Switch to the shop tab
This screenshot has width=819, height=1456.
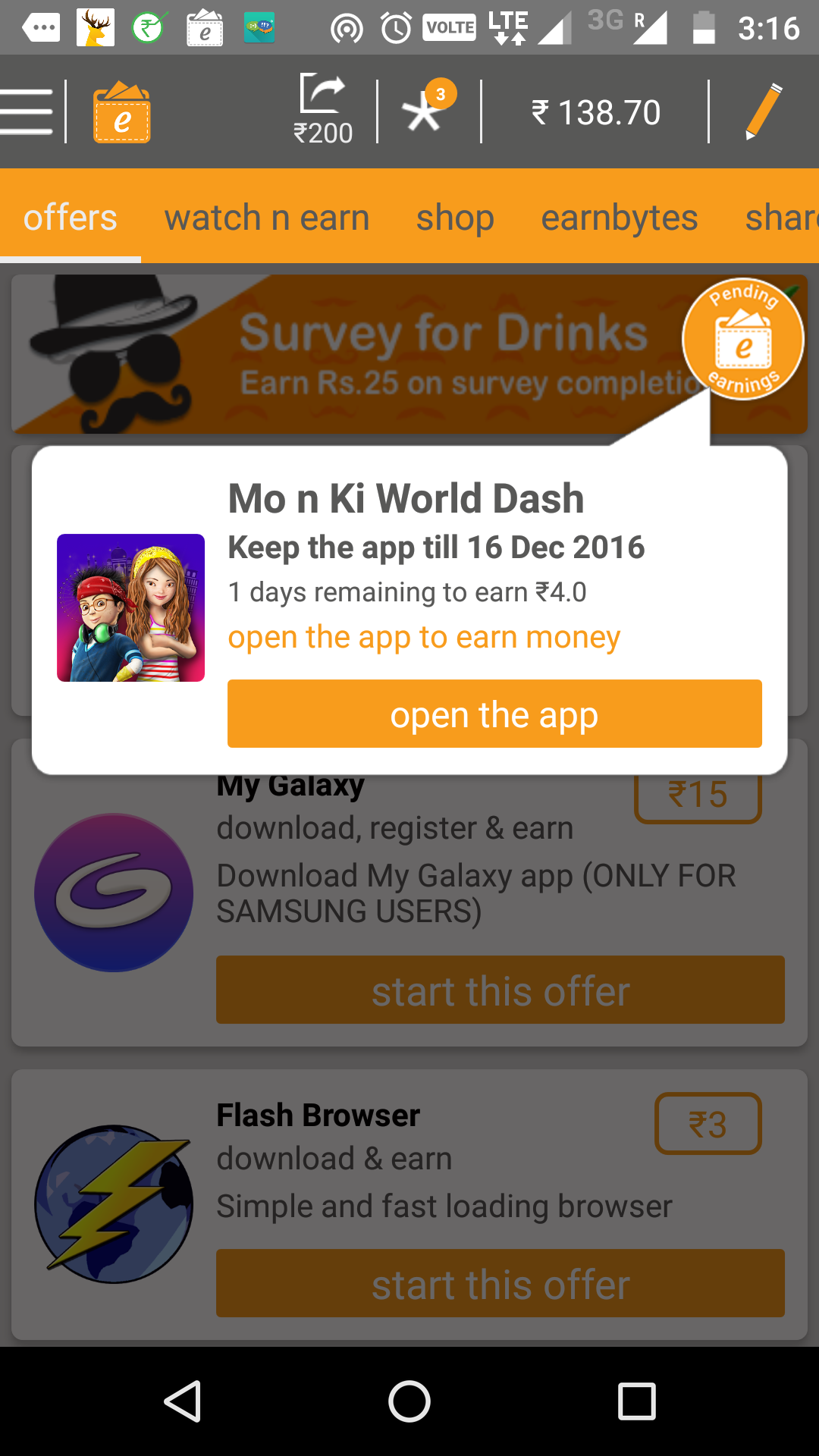(x=455, y=218)
